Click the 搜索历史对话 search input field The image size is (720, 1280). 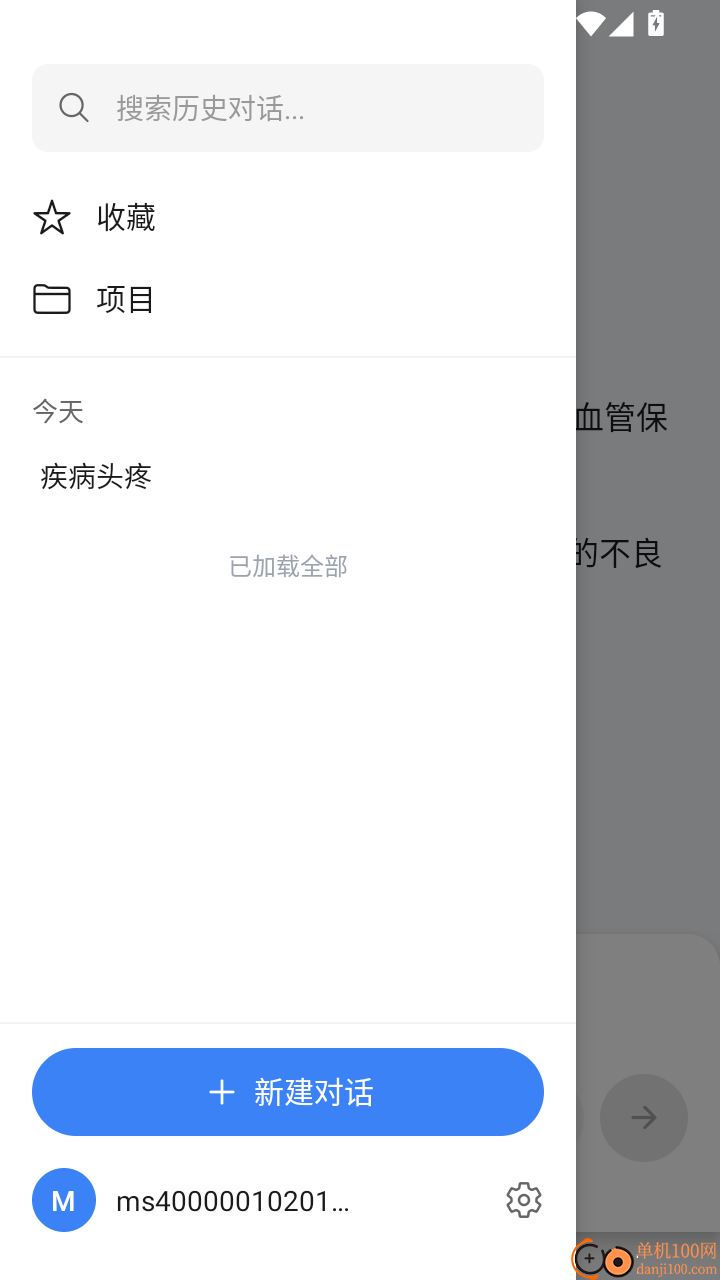click(x=288, y=108)
